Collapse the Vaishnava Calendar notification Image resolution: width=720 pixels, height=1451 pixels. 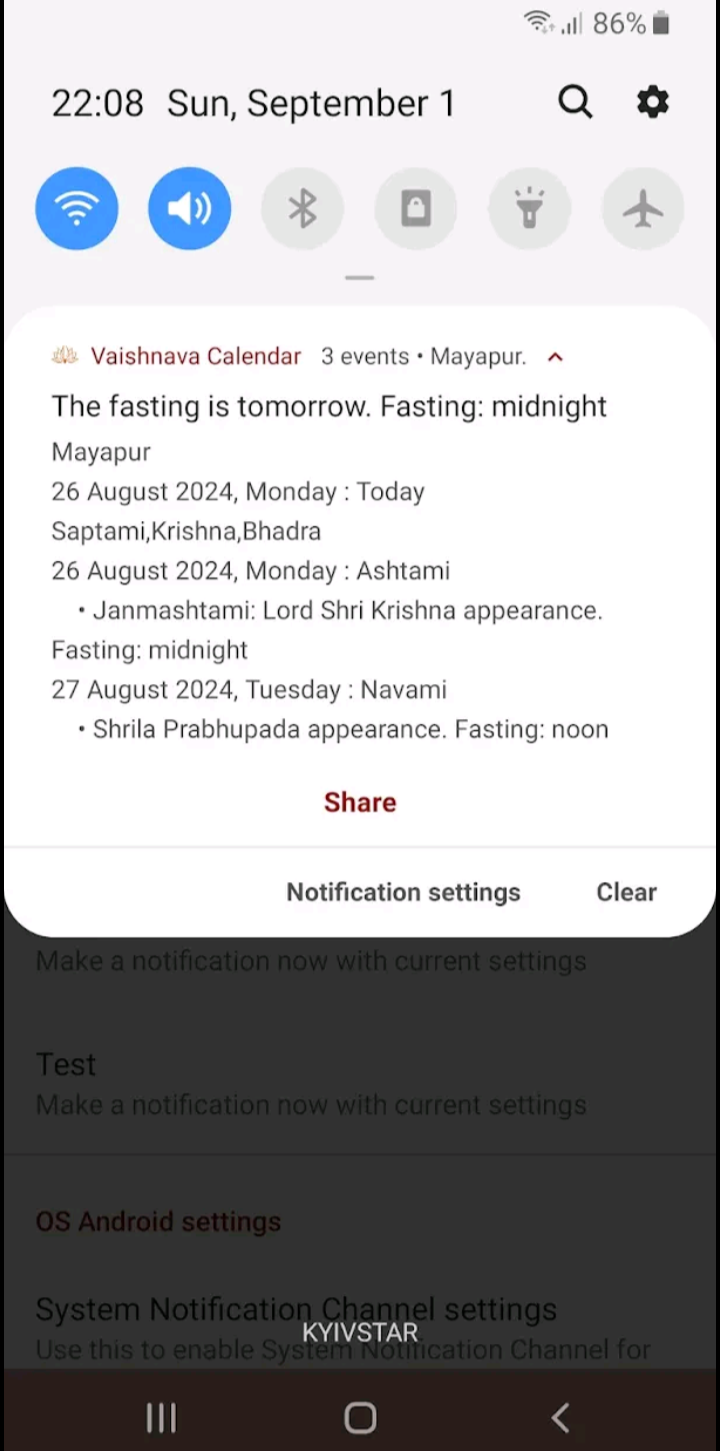tap(556, 357)
